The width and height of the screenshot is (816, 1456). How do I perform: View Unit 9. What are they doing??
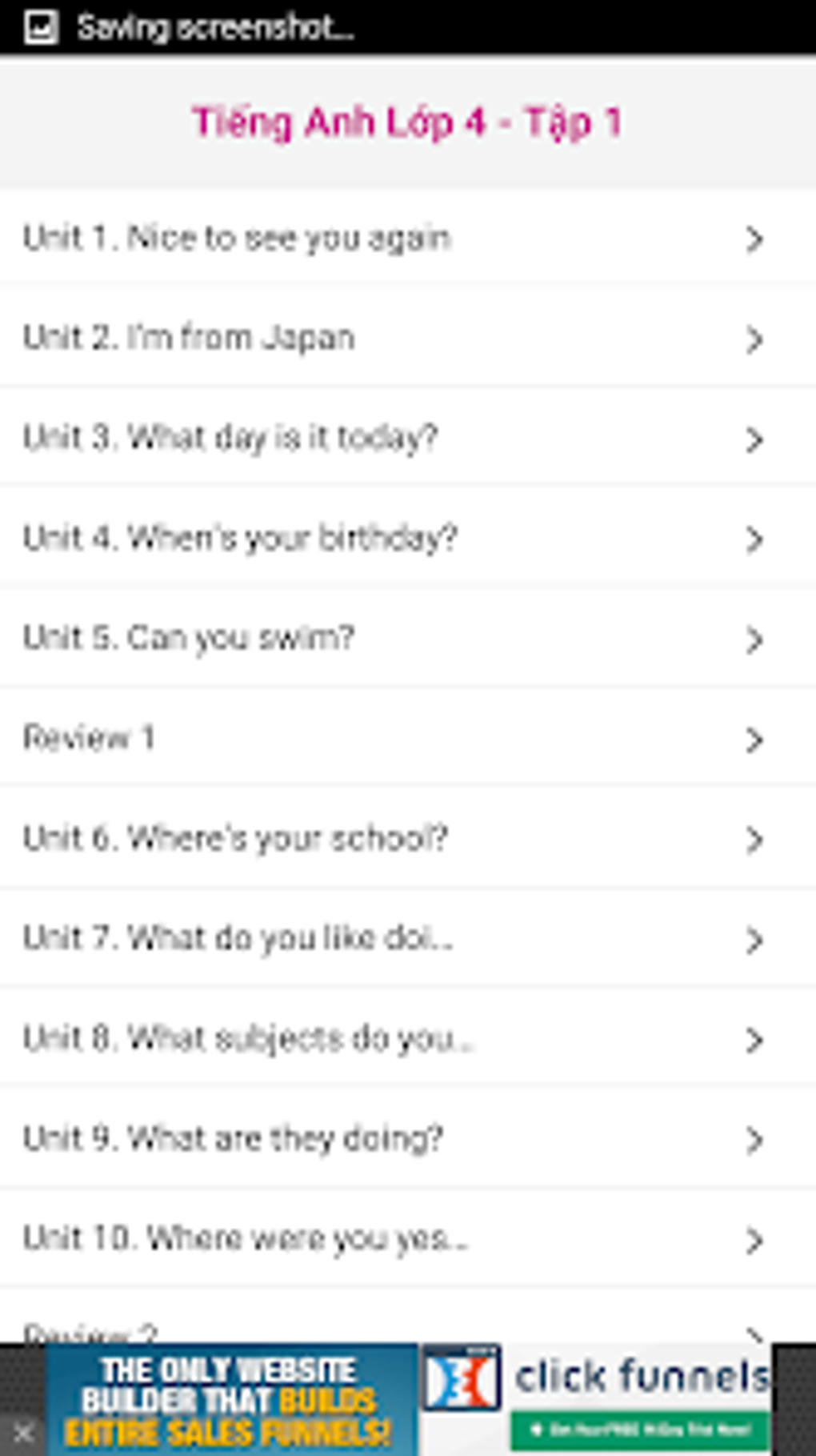coord(408,1137)
